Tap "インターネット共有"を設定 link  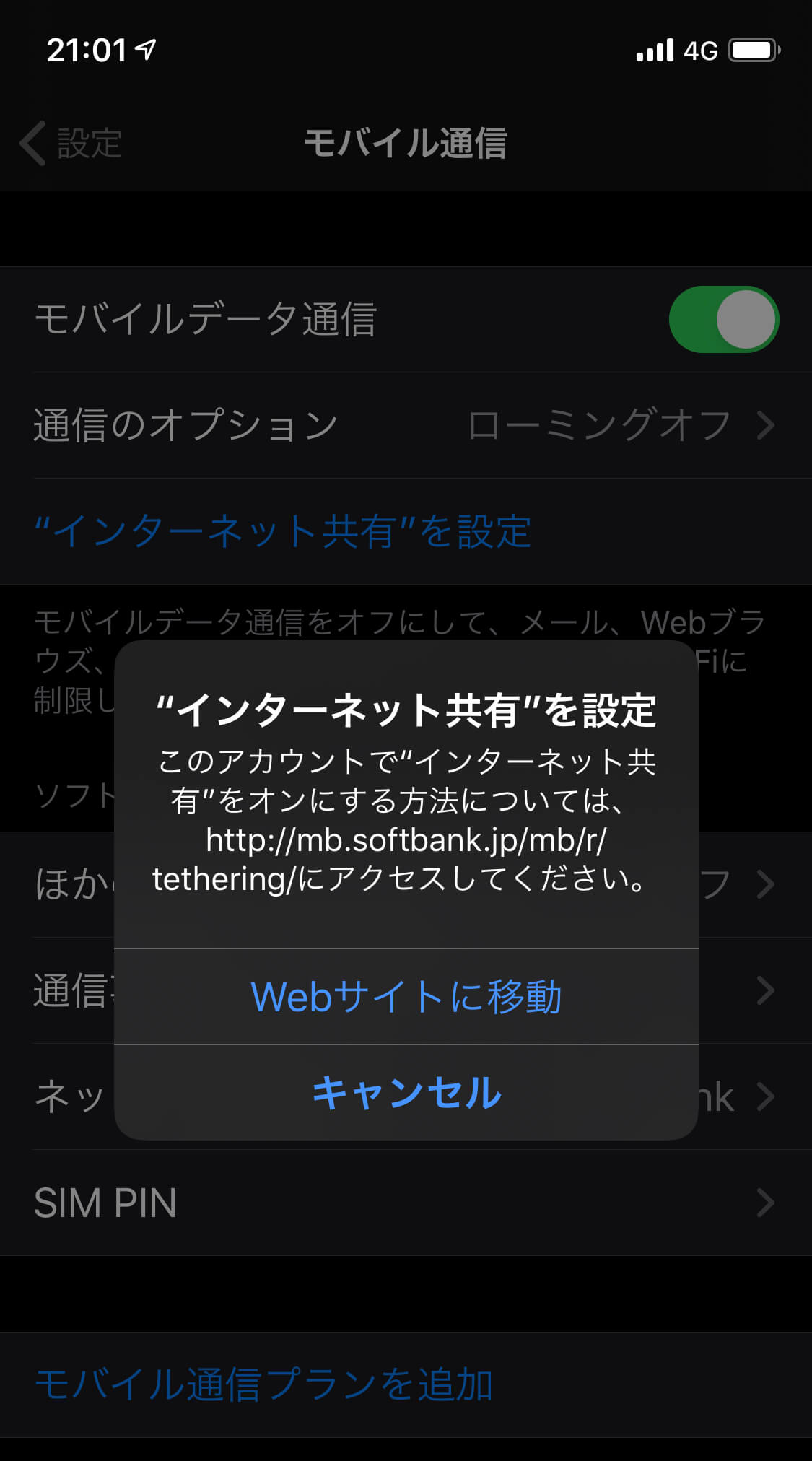283,532
